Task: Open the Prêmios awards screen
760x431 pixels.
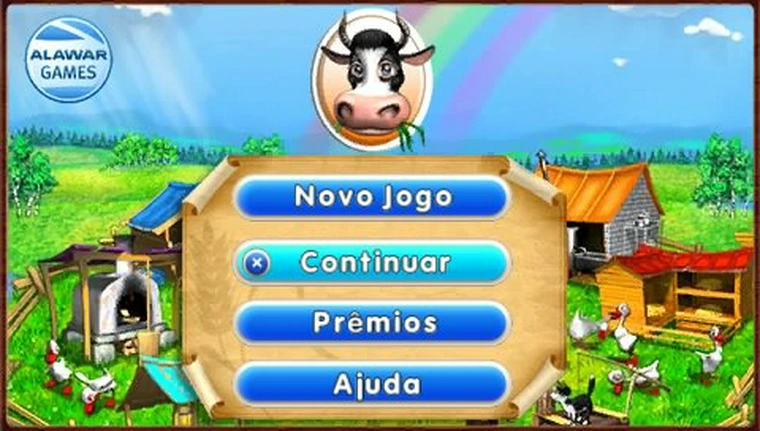Action: [x=373, y=323]
